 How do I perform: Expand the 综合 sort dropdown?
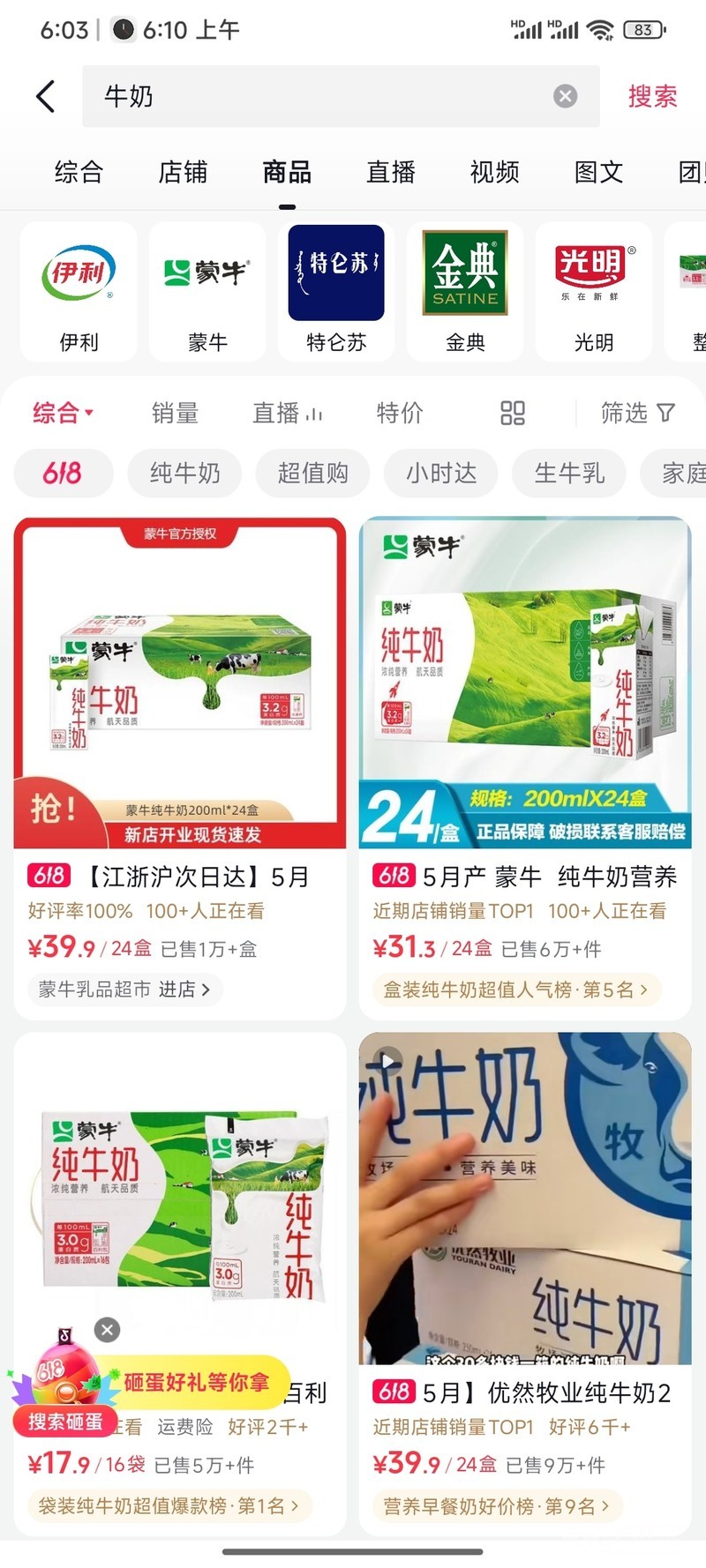[63, 413]
